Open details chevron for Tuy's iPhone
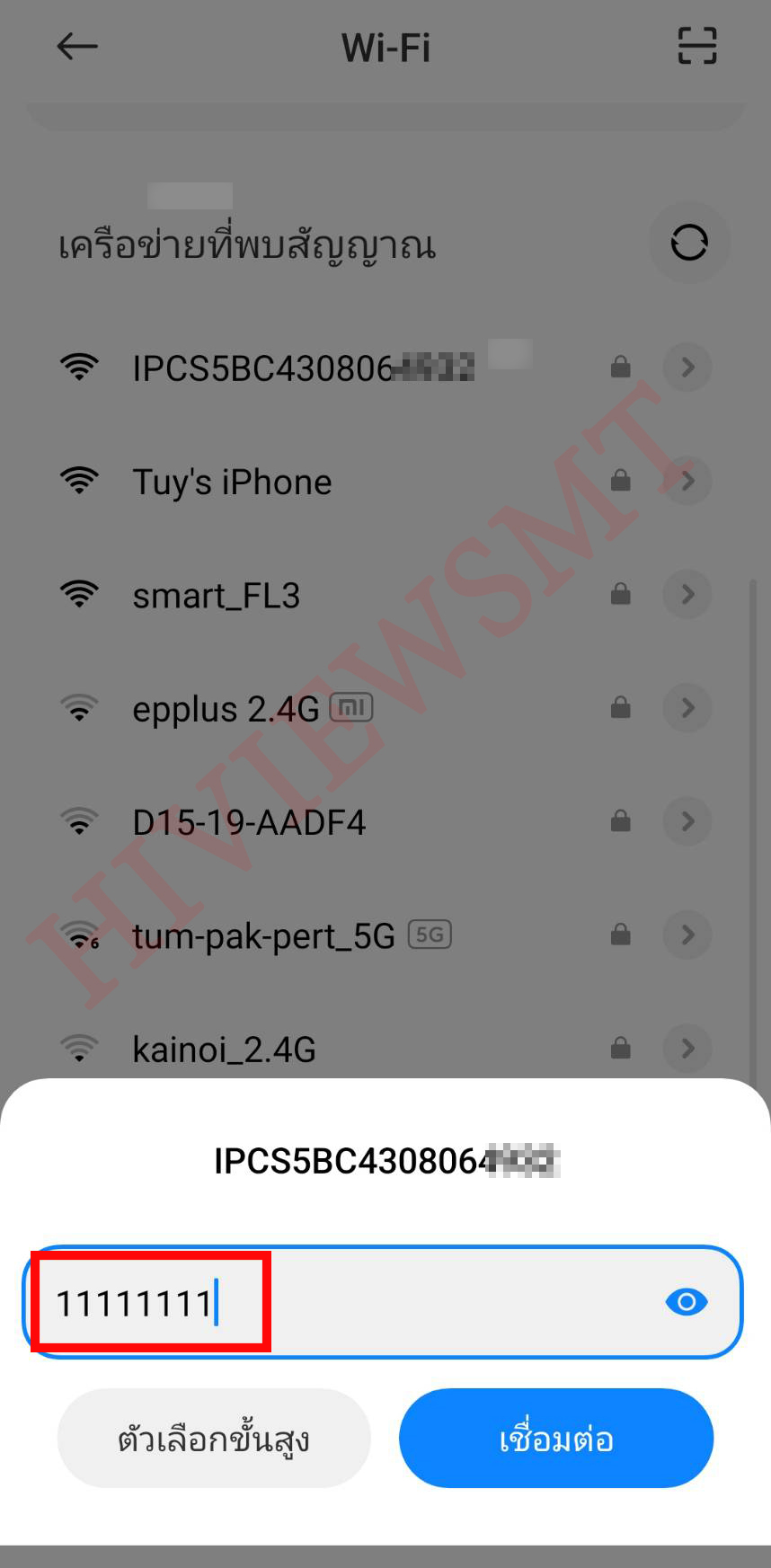This screenshot has height=1568, width=771. coord(687,482)
